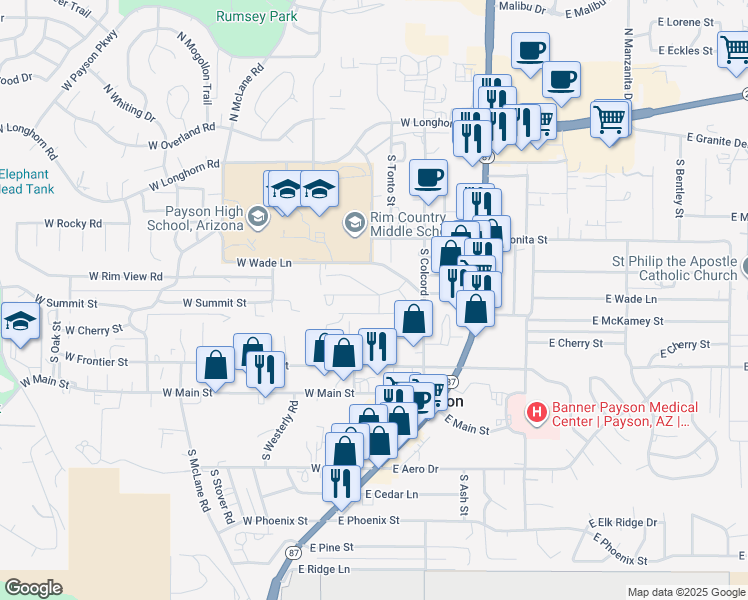
Task: Open the grocery cart marker by E Eckles St
Action: coord(736,53)
